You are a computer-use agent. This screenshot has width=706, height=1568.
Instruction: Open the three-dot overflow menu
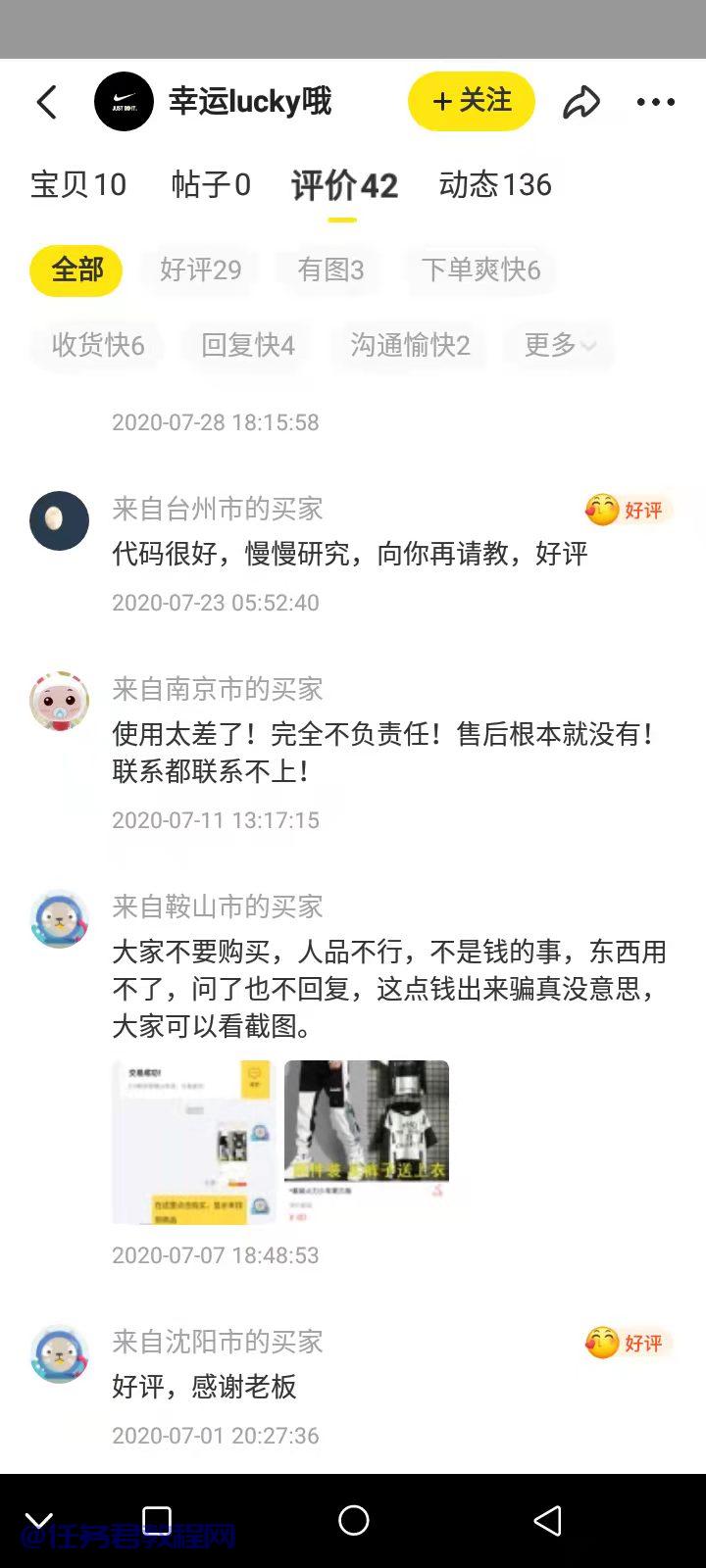[655, 102]
